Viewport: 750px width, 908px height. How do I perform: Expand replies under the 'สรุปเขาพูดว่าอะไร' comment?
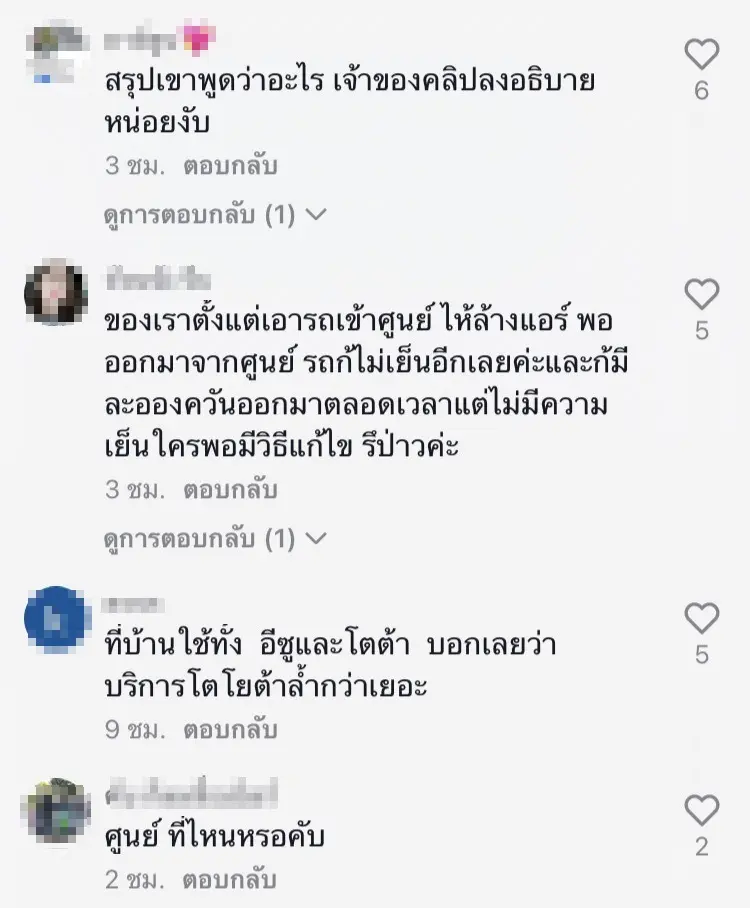tap(215, 215)
